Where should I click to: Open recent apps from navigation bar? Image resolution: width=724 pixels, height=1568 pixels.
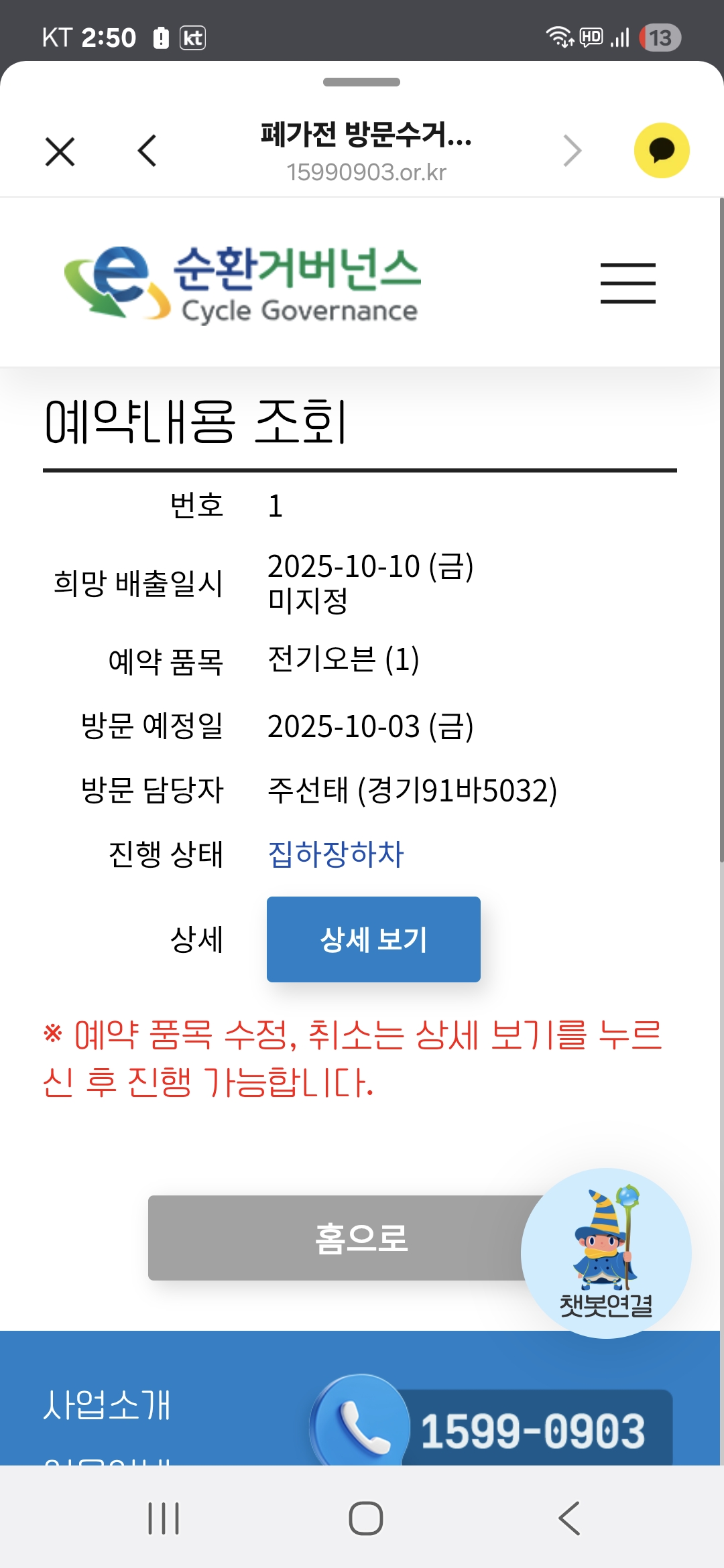tap(164, 1518)
